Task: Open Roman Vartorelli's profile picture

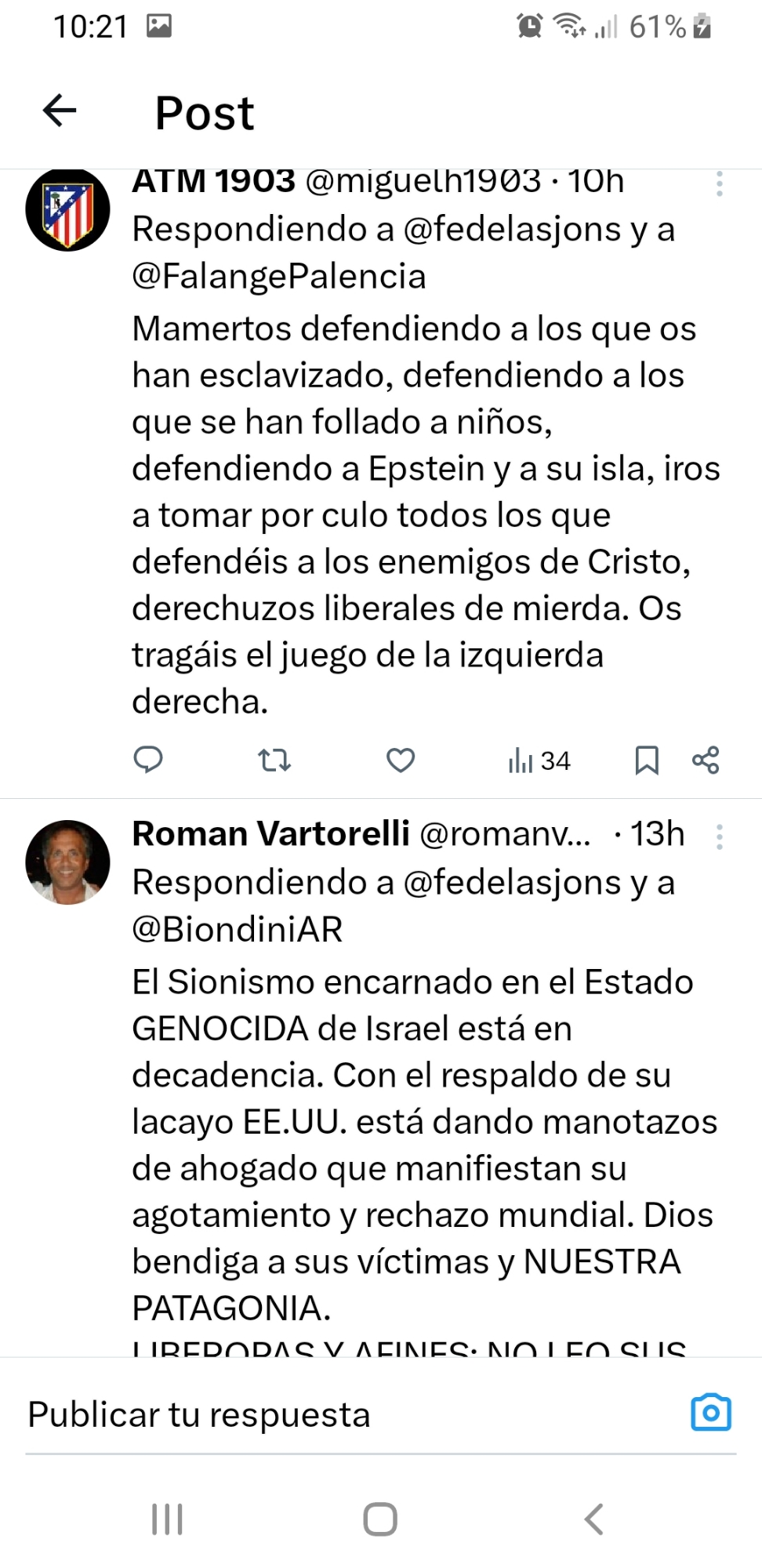Action: [x=67, y=862]
